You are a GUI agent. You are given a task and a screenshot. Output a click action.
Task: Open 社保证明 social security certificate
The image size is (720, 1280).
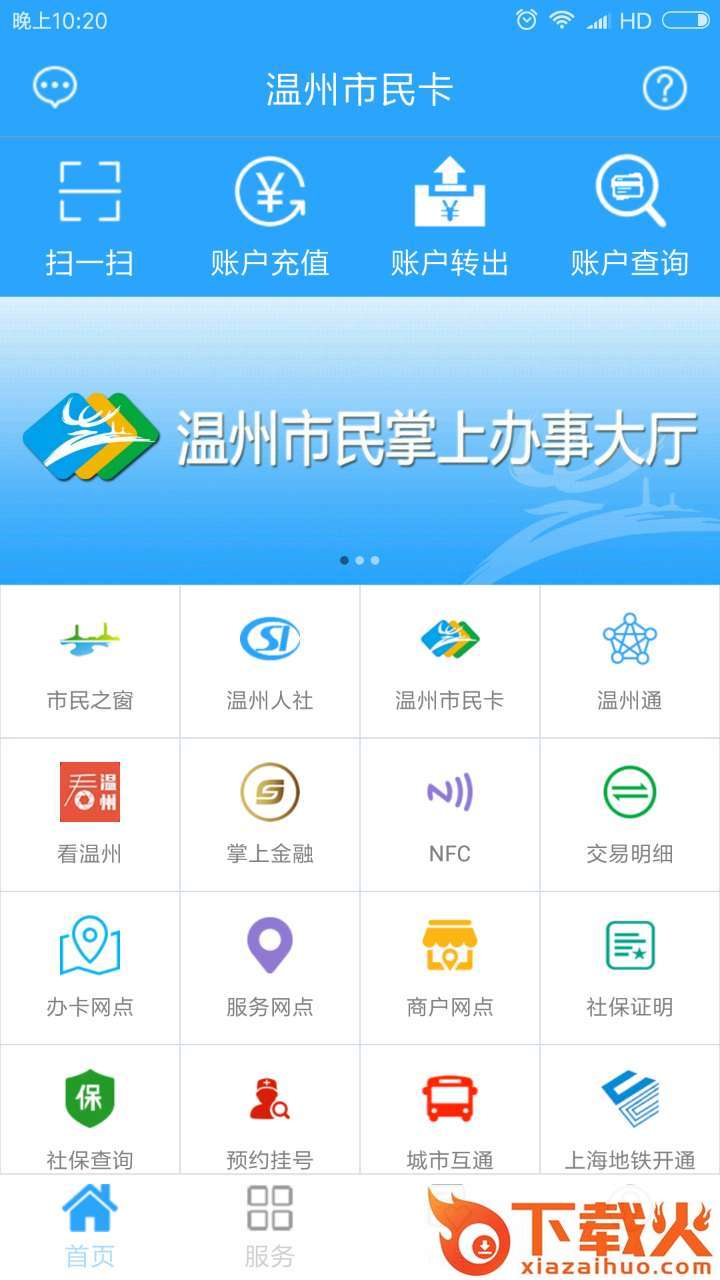(x=630, y=967)
